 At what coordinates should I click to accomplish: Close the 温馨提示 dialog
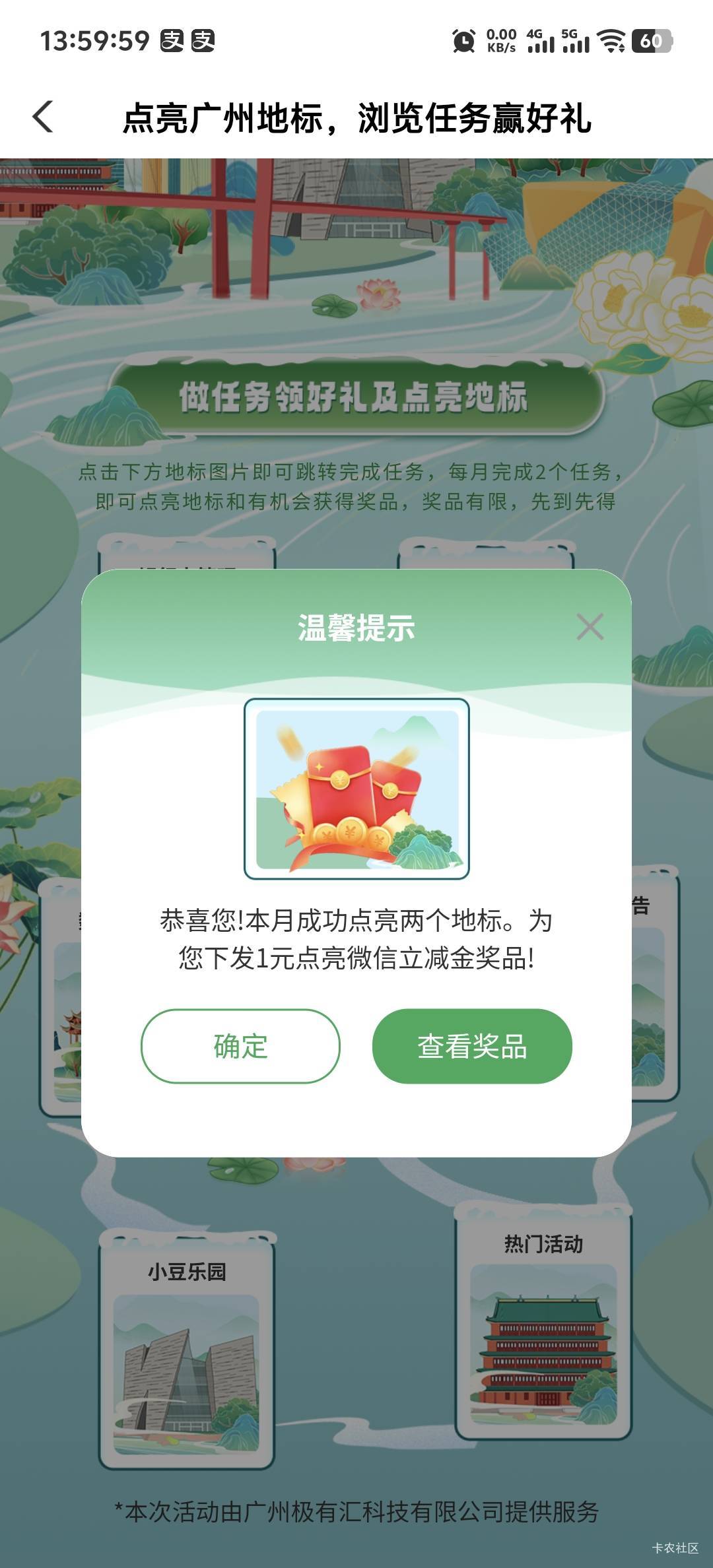click(590, 627)
